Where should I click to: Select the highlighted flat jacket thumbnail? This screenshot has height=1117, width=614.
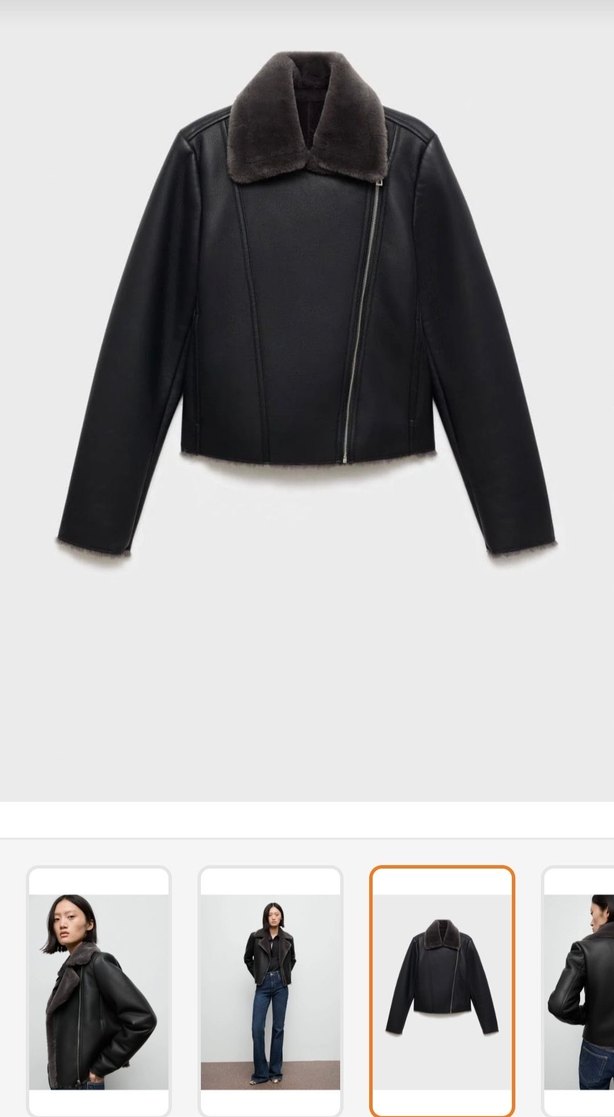(442, 990)
